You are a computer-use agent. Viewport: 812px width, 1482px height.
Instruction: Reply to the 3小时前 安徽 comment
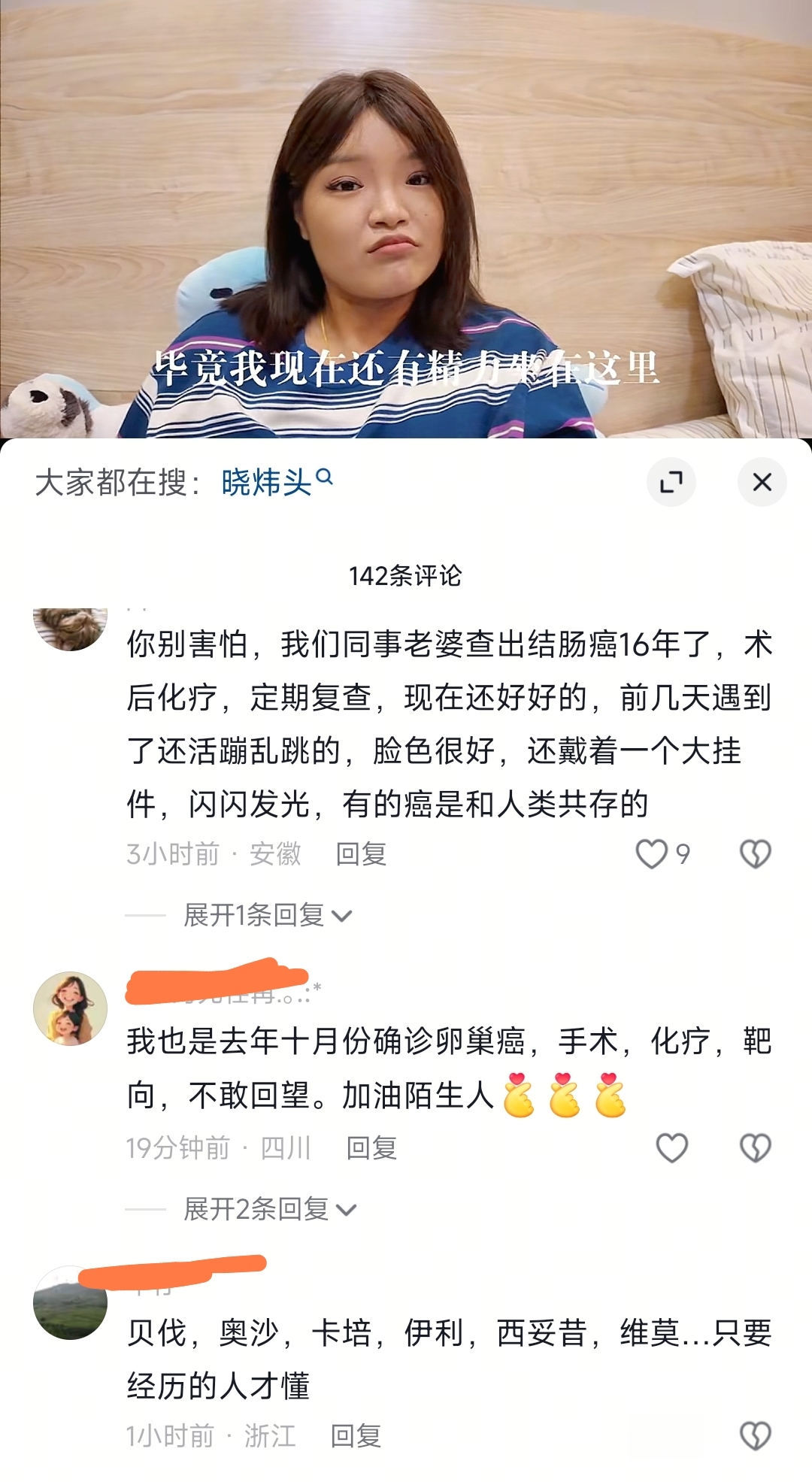coord(361,854)
